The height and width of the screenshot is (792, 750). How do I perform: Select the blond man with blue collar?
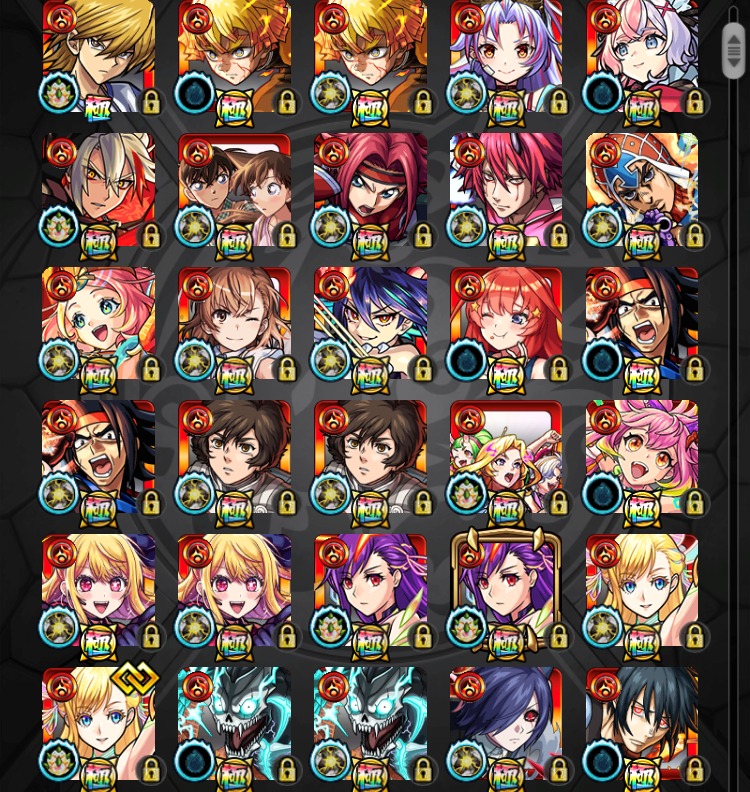pyautogui.click(x=98, y=56)
